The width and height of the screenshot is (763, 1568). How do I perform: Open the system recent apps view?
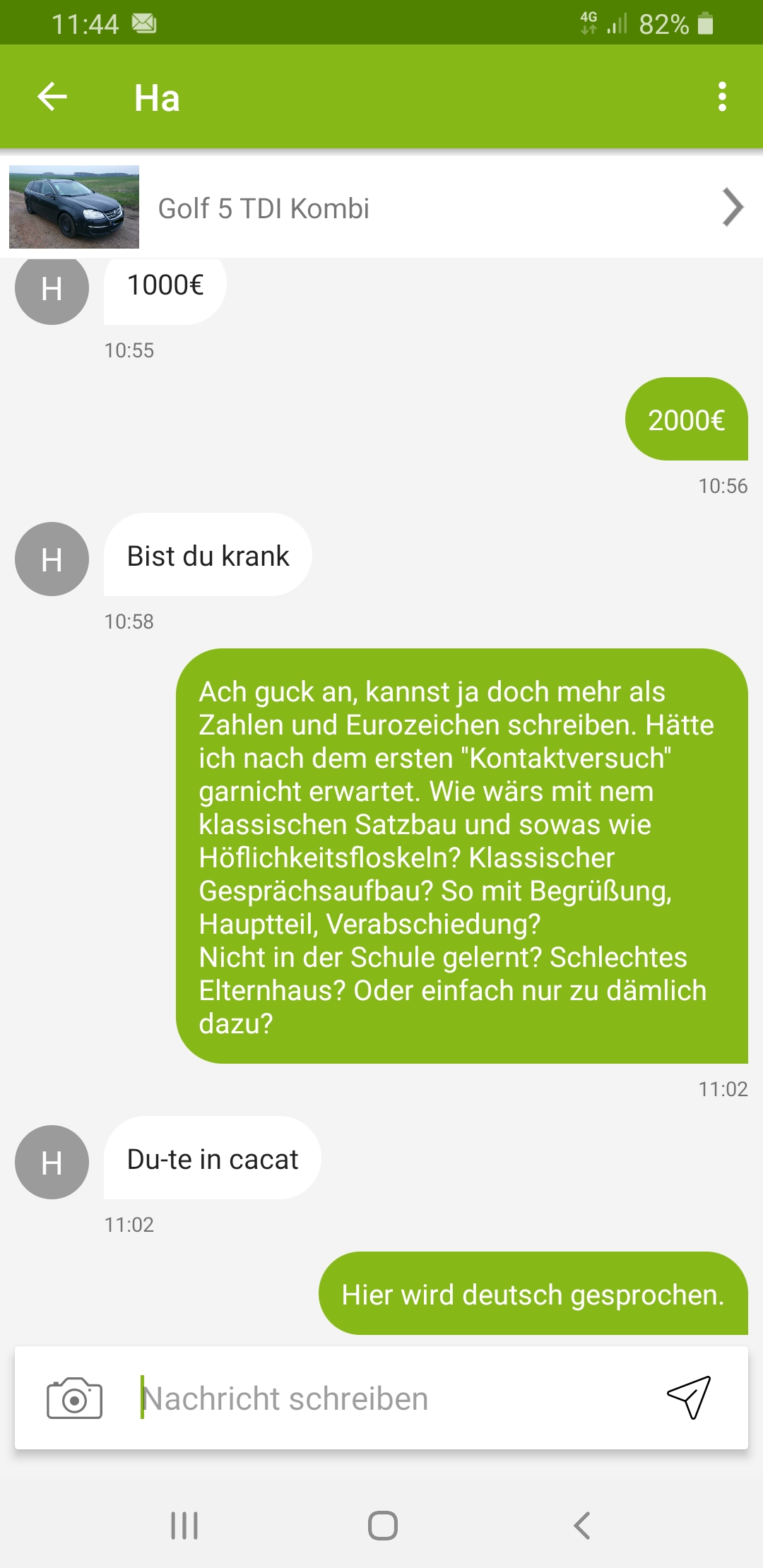(184, 1526)
